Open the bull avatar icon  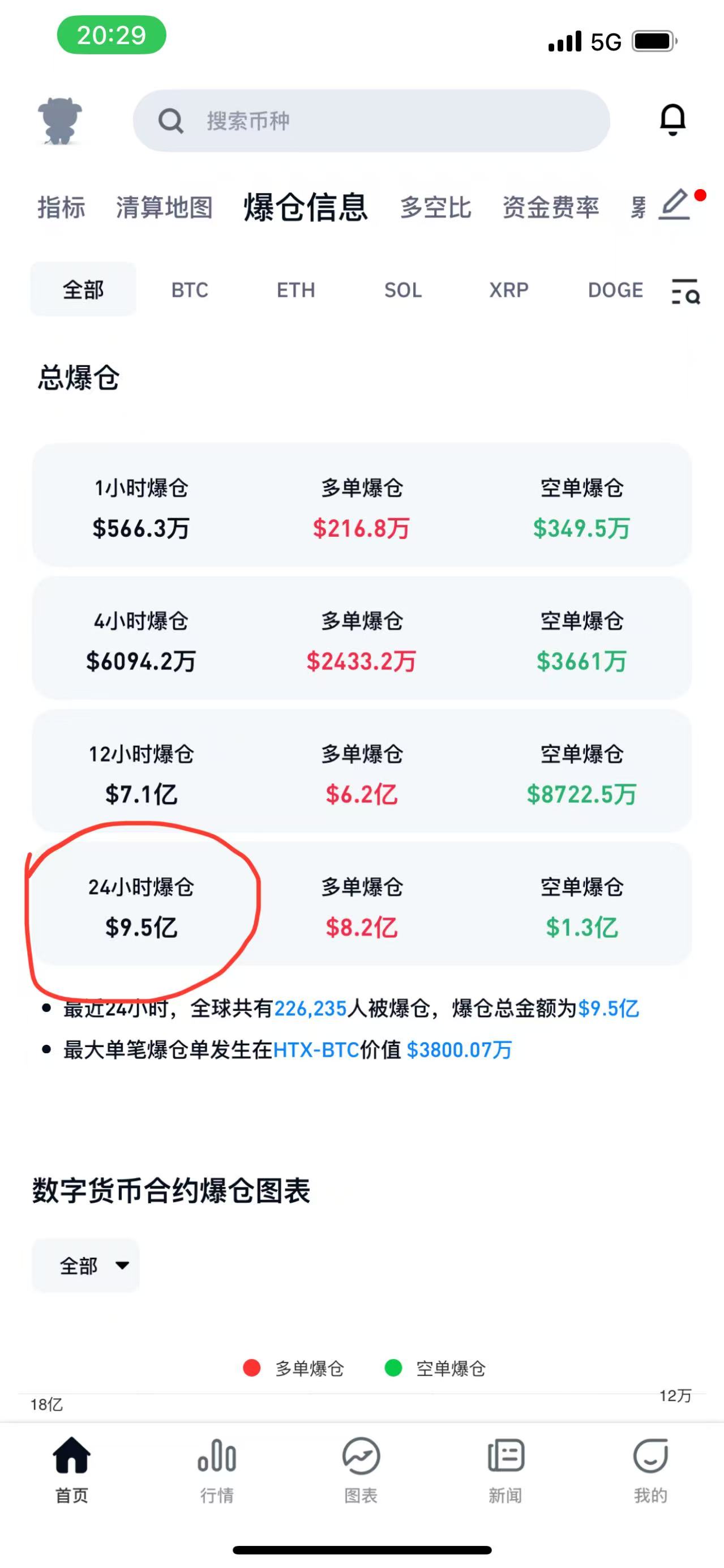coord(59,121)
